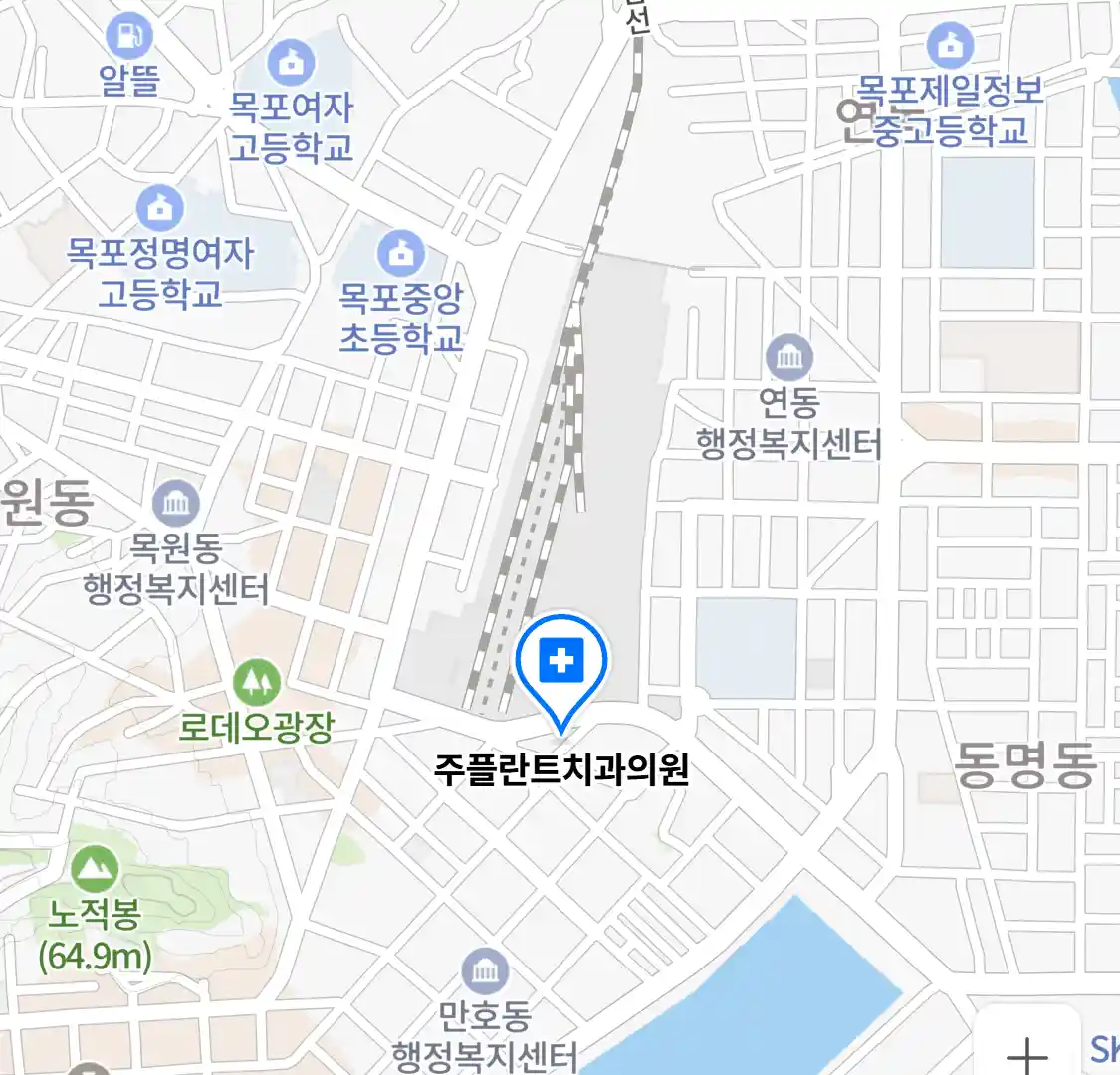The width and height of the screenshot is (1120, 1075).
Task: Select the 목포여자고등학교 school marker
Action: (291, 63)
